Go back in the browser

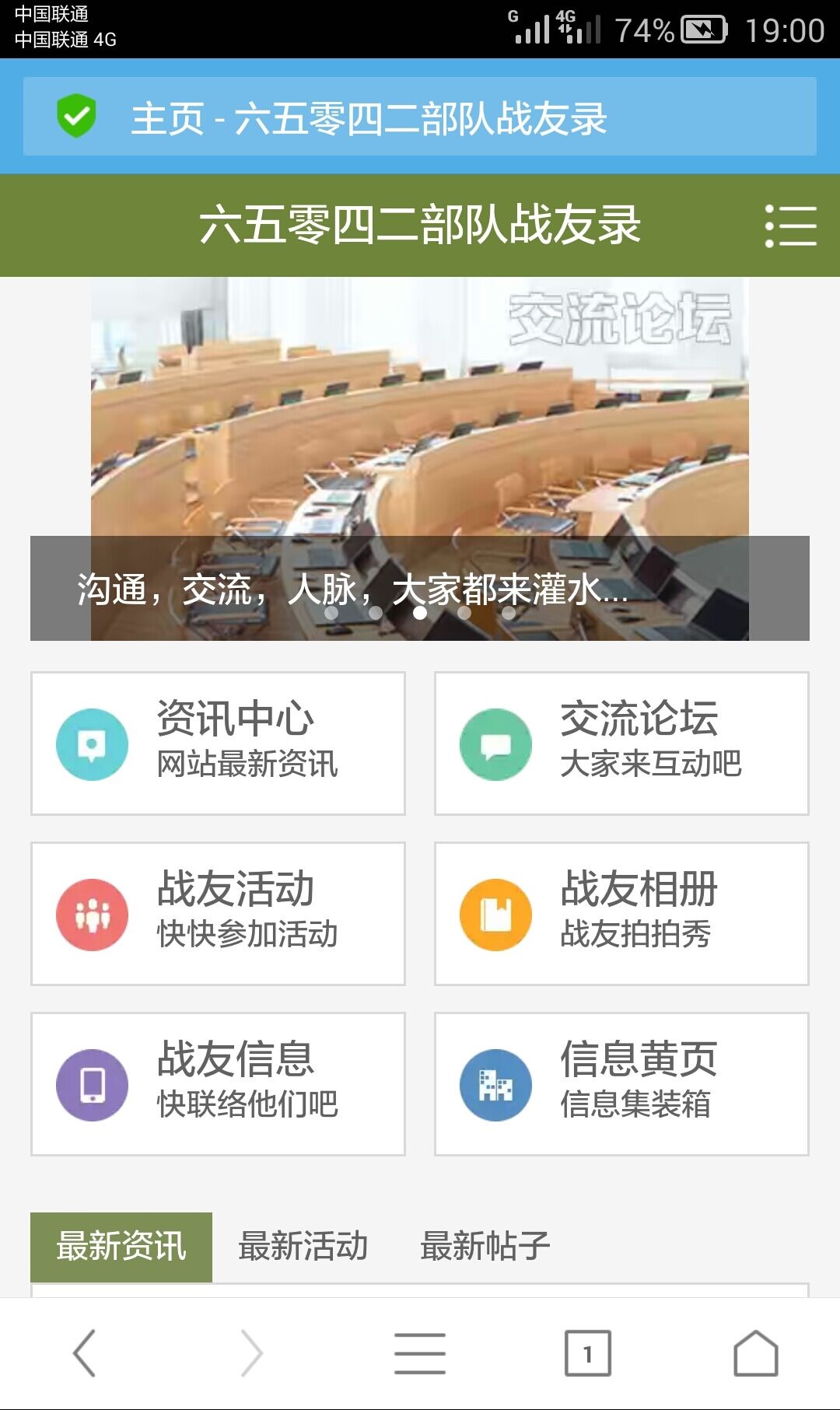pos(84,1353)
